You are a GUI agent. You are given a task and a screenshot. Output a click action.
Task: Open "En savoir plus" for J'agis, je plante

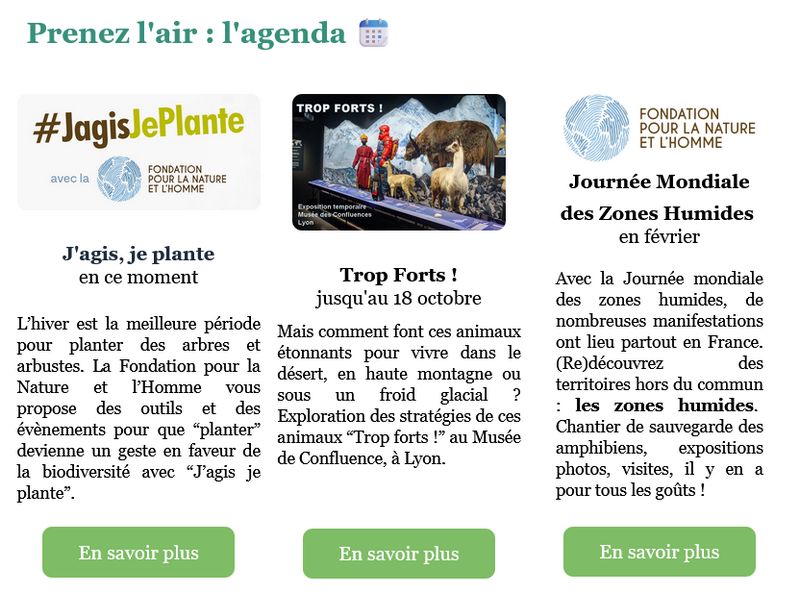click(x=138, y=553)
